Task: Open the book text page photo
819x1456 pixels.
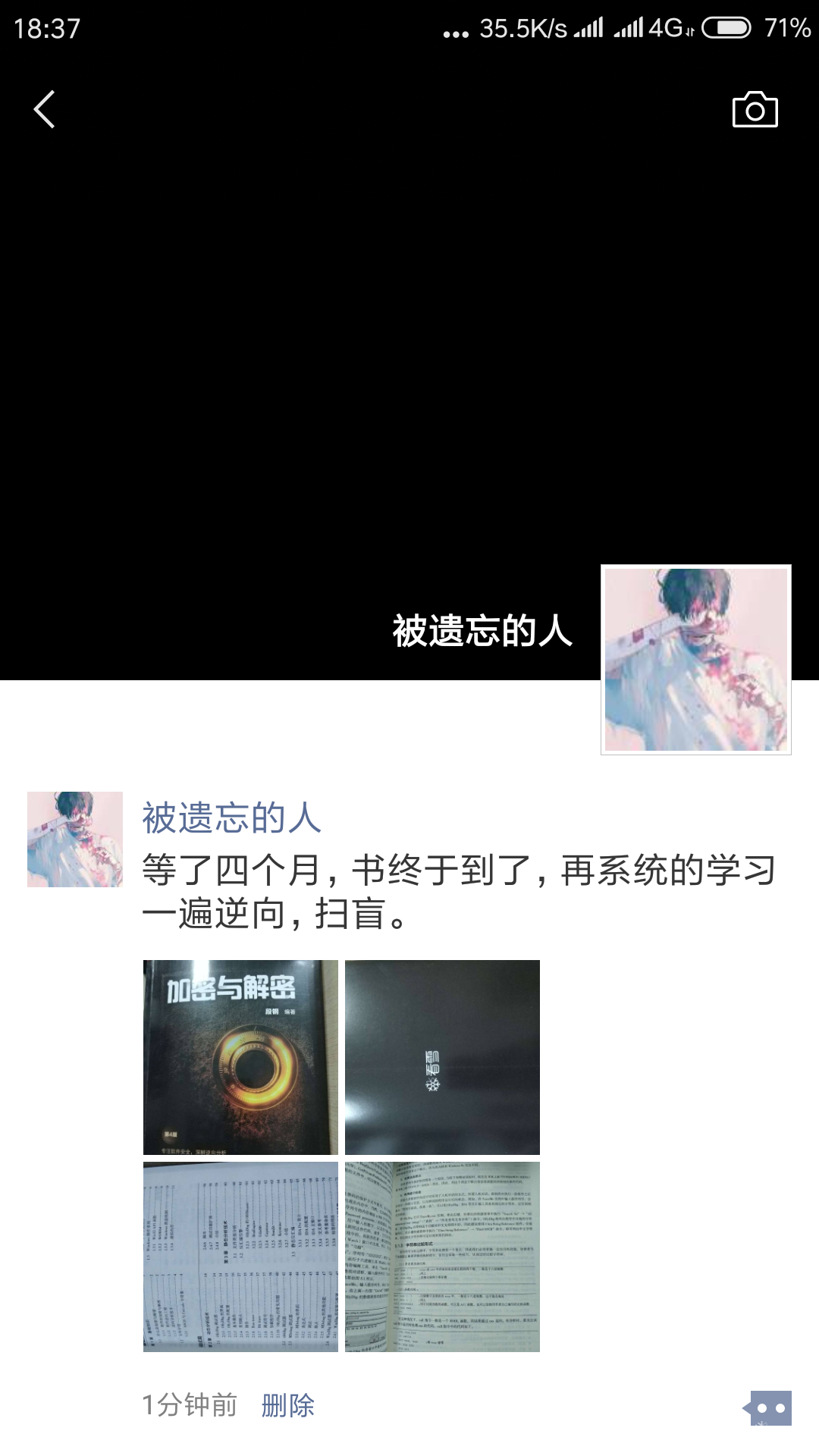Action: 442,1257
